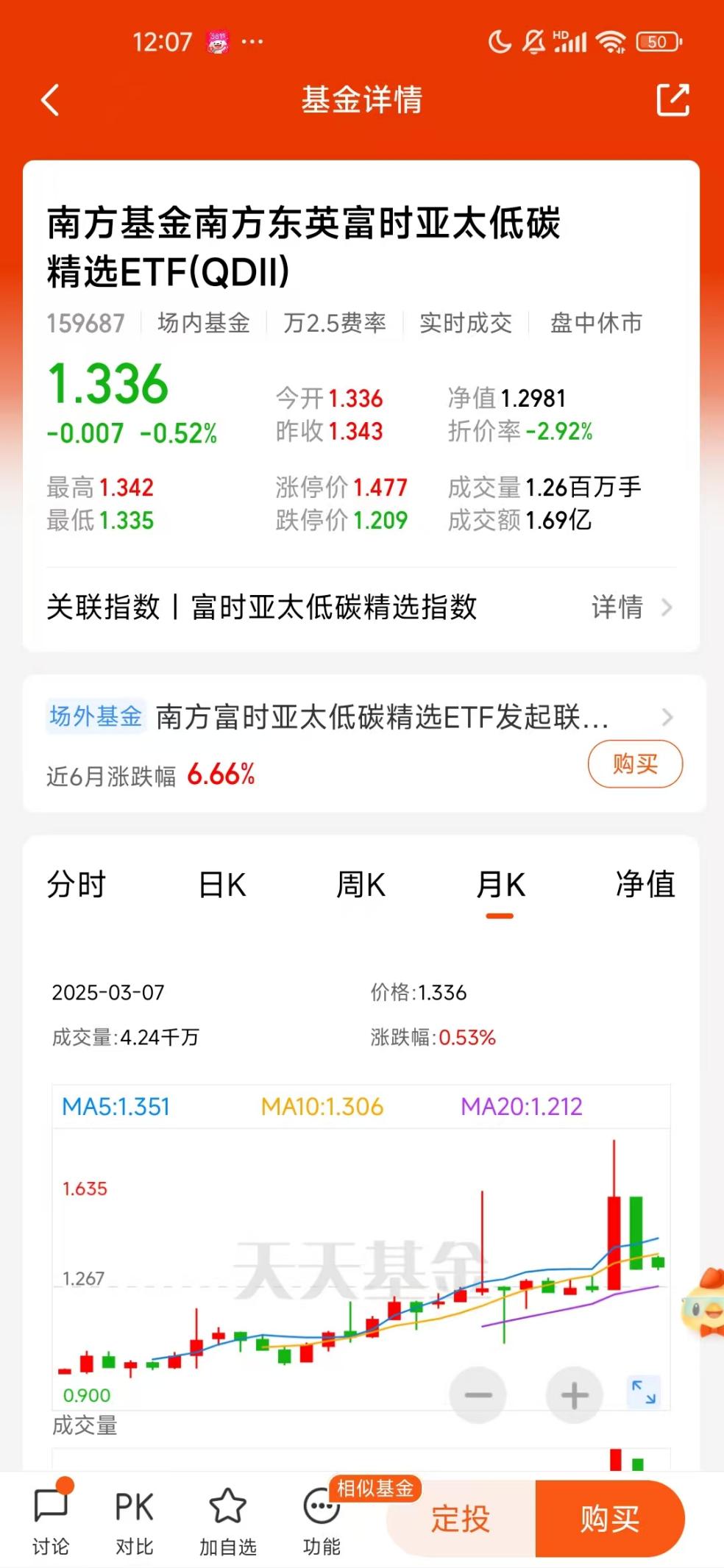724x1568 pixels.
Task: Tap the back arrow to exit fund details
Action: 50,100
